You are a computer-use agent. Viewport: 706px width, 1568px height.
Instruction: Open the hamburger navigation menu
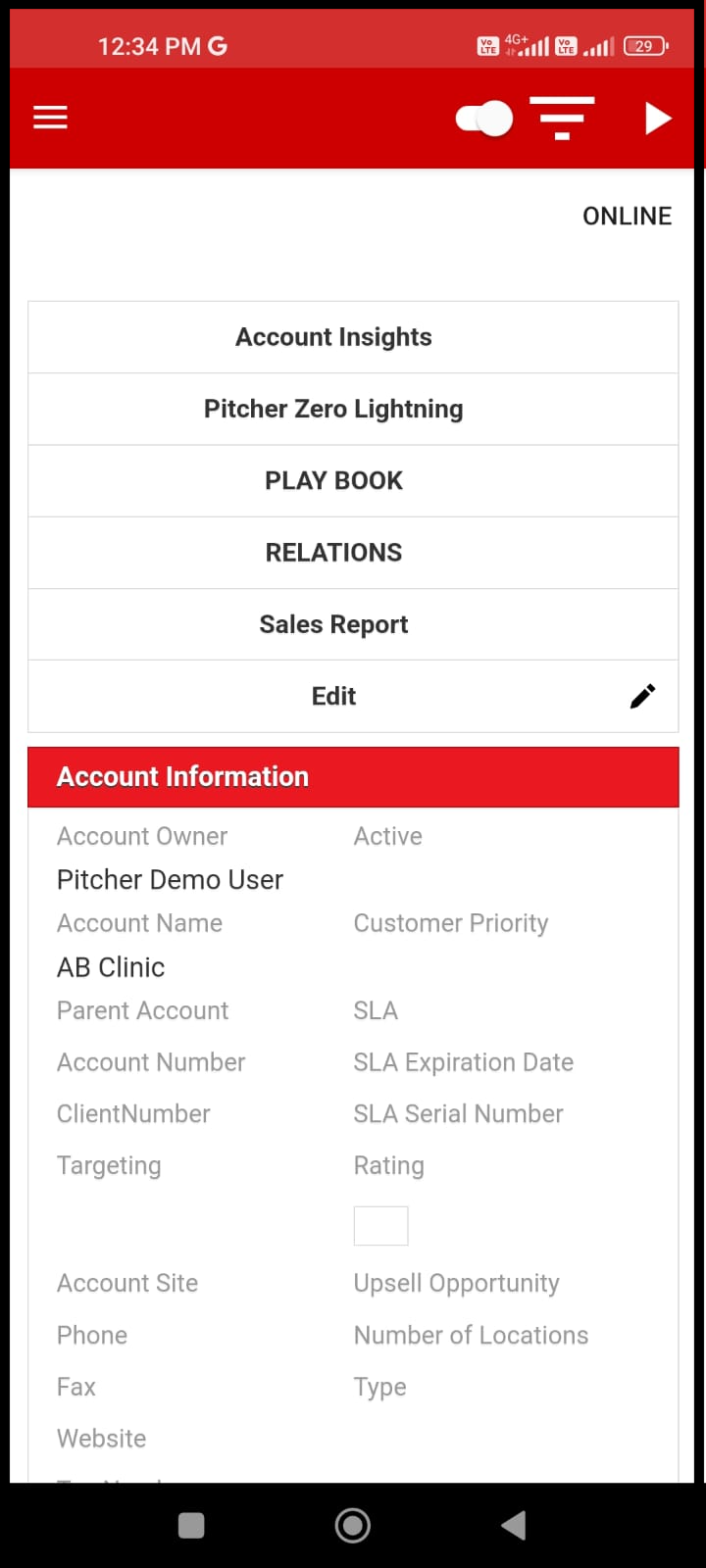pyautogui.click(x=50, y=117)
